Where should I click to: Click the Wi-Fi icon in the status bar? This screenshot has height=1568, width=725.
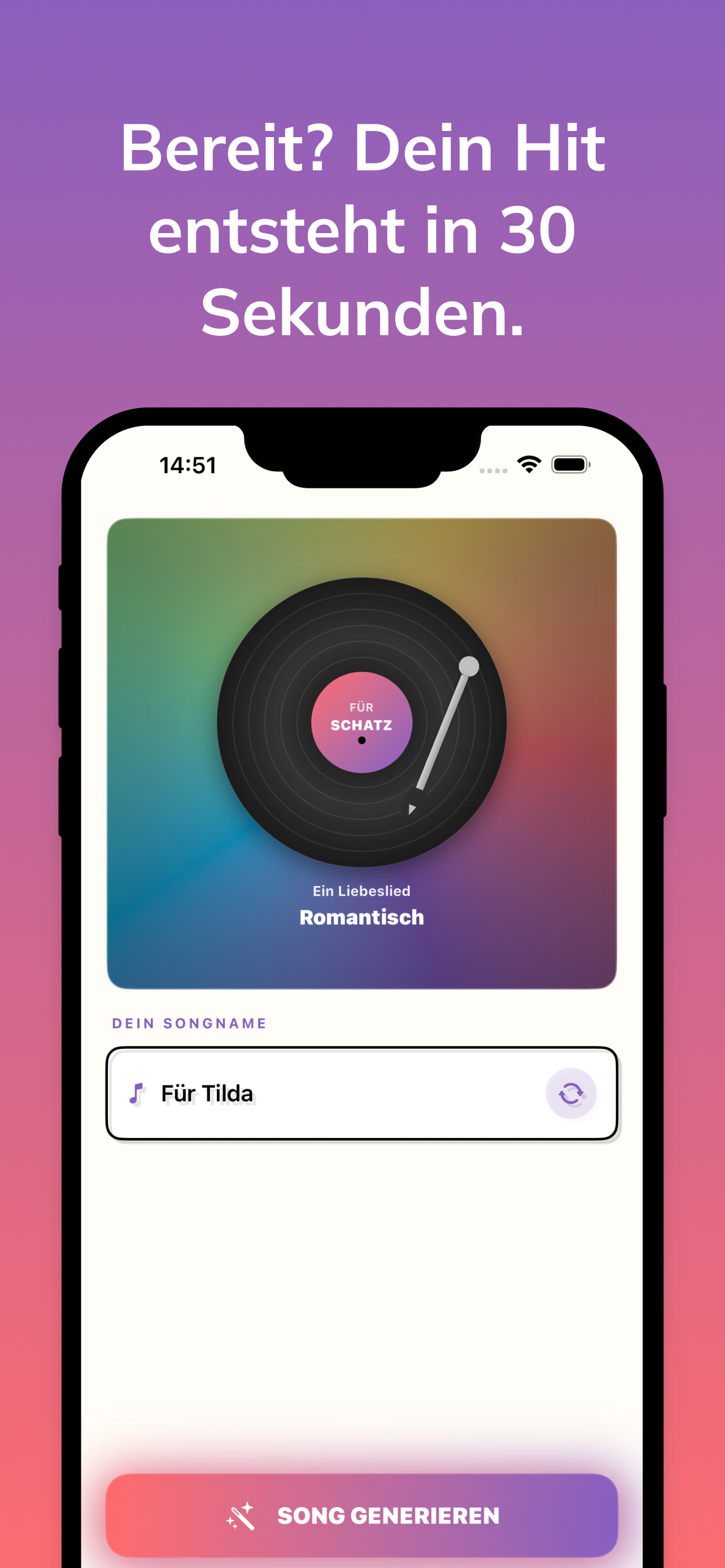(x=530, y=463)
